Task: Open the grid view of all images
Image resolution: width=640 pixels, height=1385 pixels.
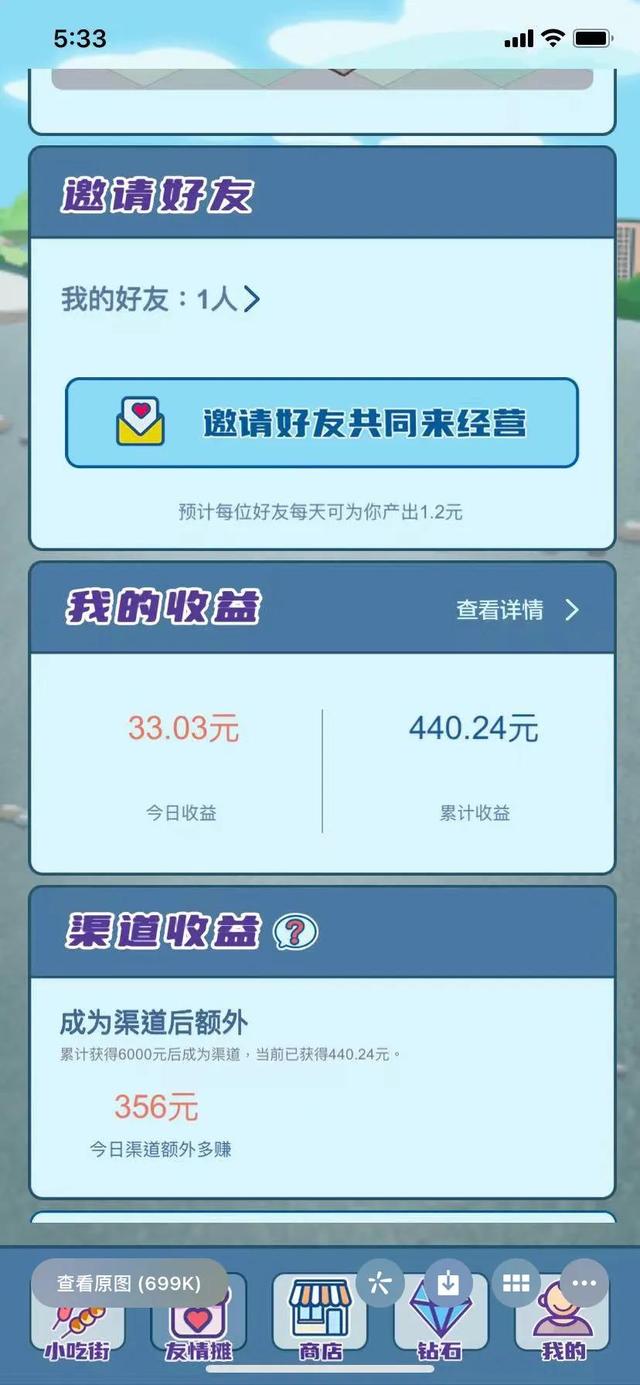Action: click(x=516, y=1283)
